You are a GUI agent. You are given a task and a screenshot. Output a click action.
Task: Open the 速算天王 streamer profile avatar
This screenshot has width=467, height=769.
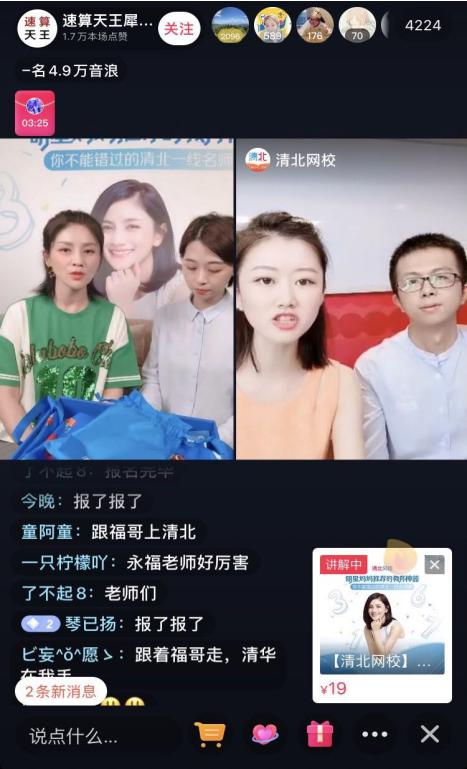[37, 28]
